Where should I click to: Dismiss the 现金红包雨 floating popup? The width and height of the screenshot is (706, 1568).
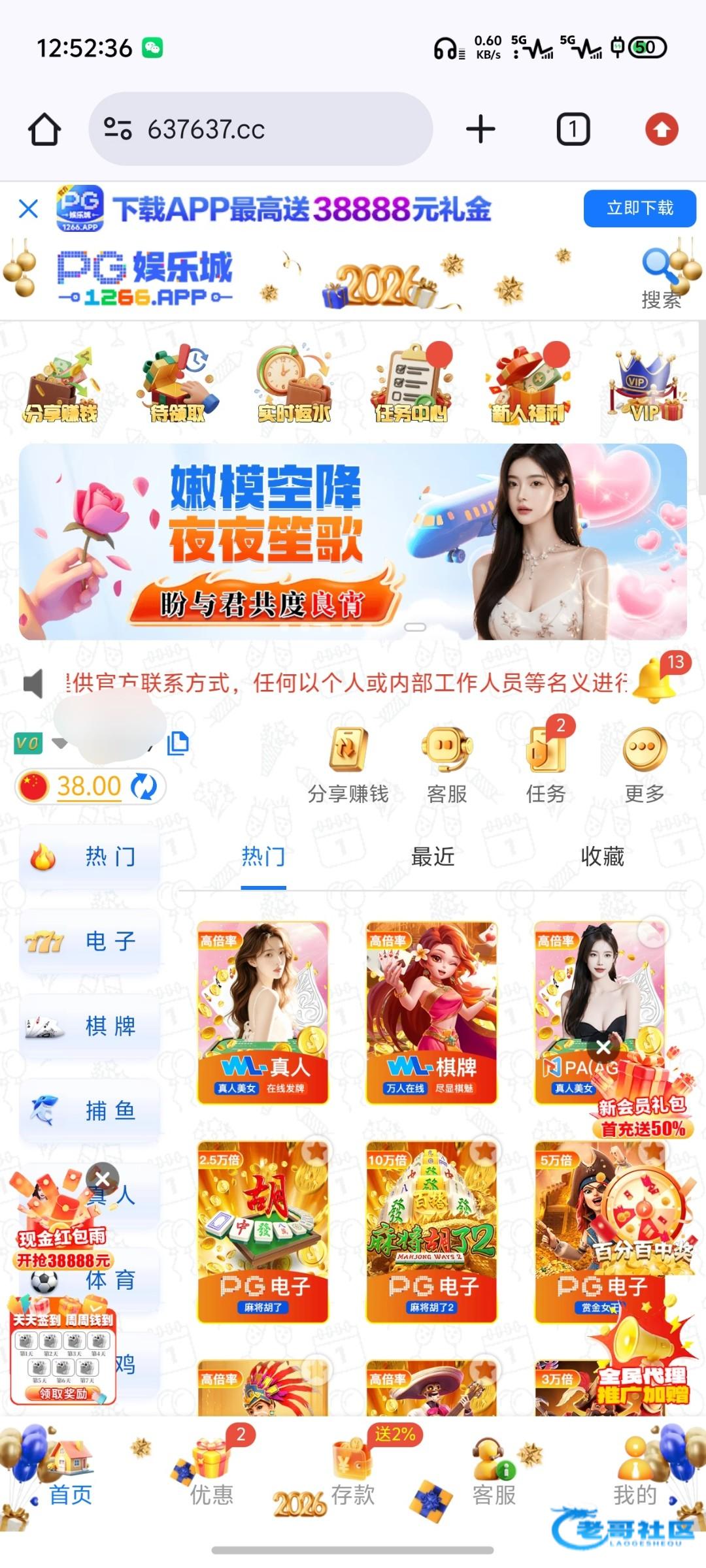(x=103, y=1178)
